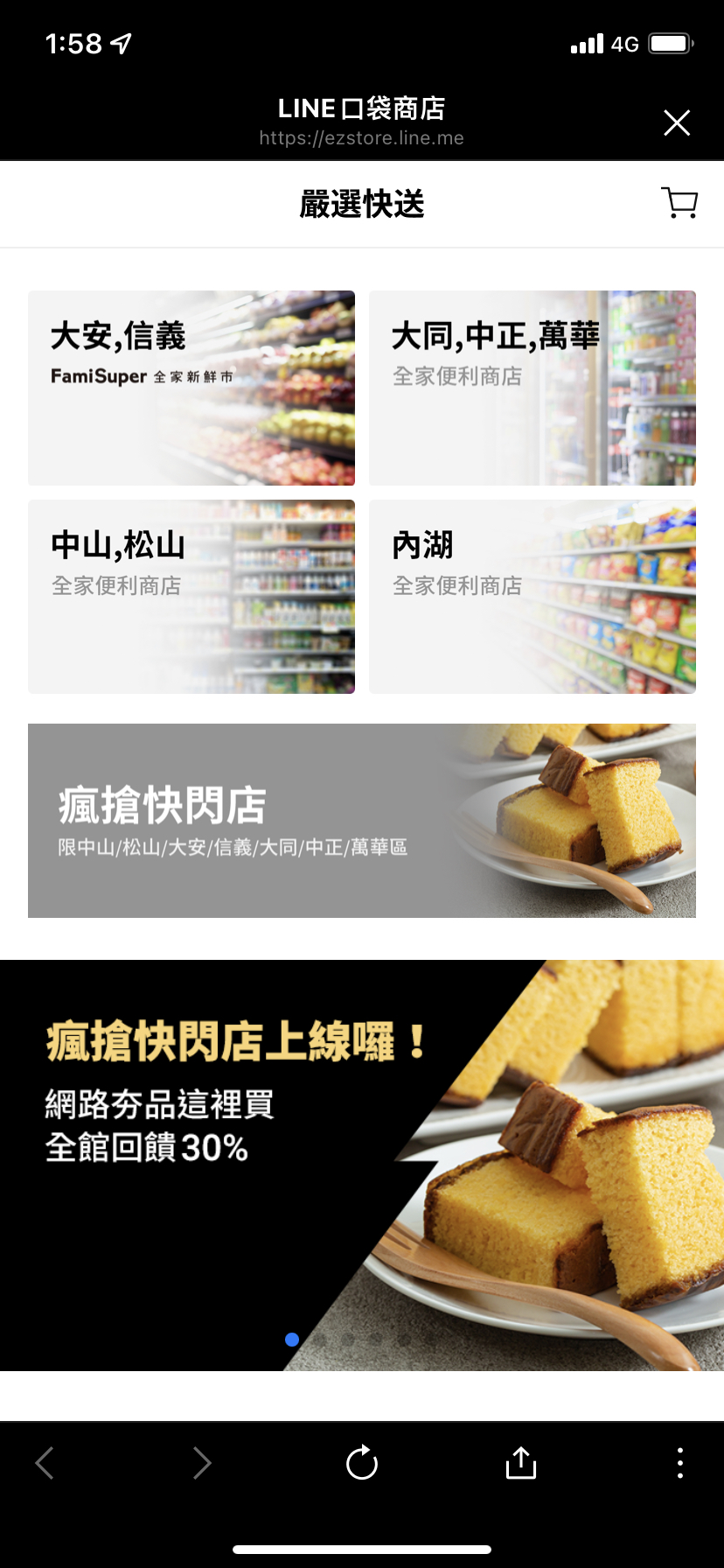Close the LINE口袋商店 web view

tap(677, 123)
